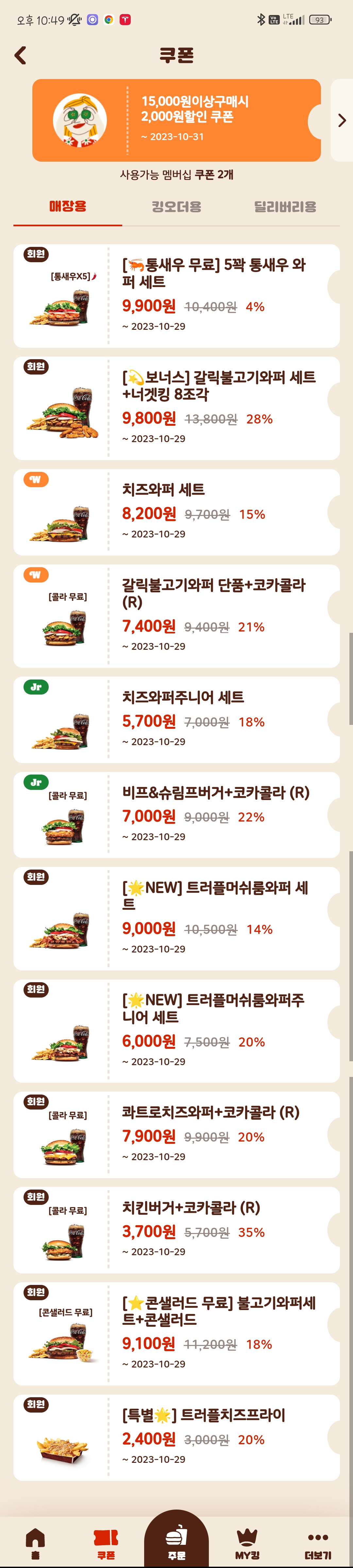Open the center 주문 order button
Viewport: 353px width, 1568px height.
[176, 1540]
